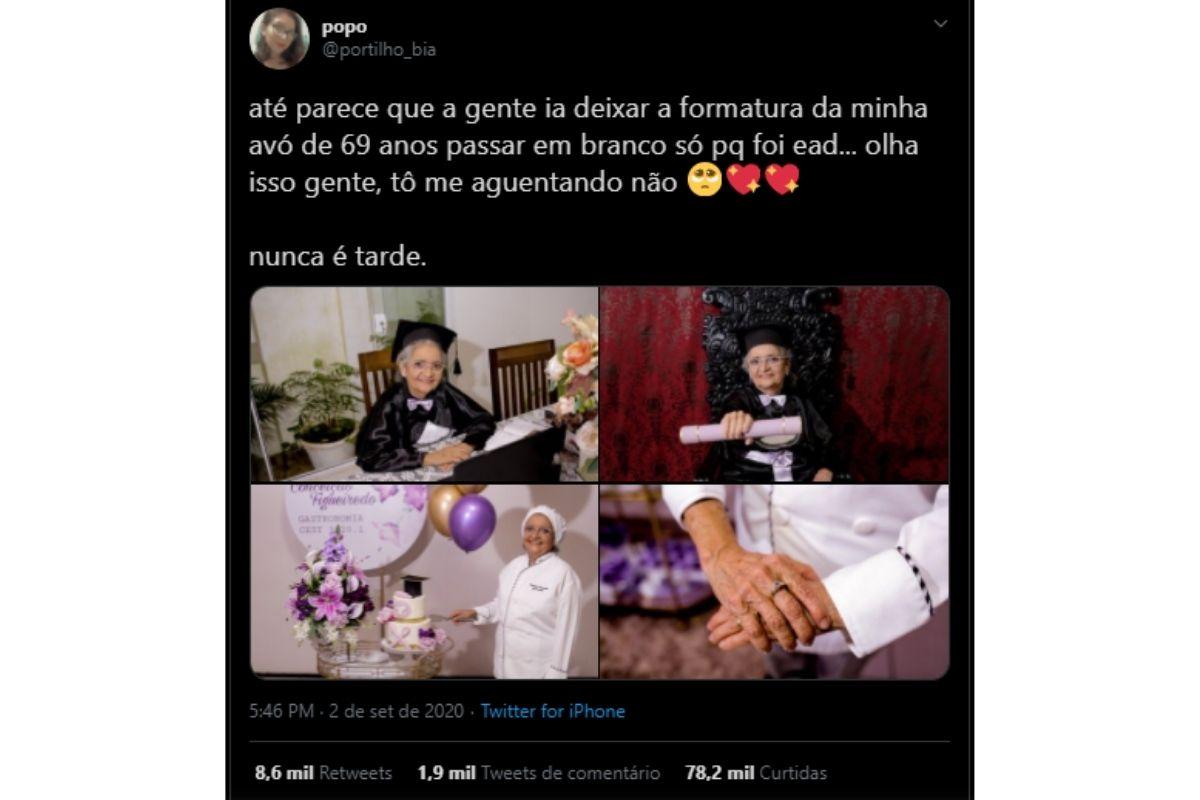The image size is (1200, 800).
Task: Open the close-up hands photo
Action: point(774,581)
